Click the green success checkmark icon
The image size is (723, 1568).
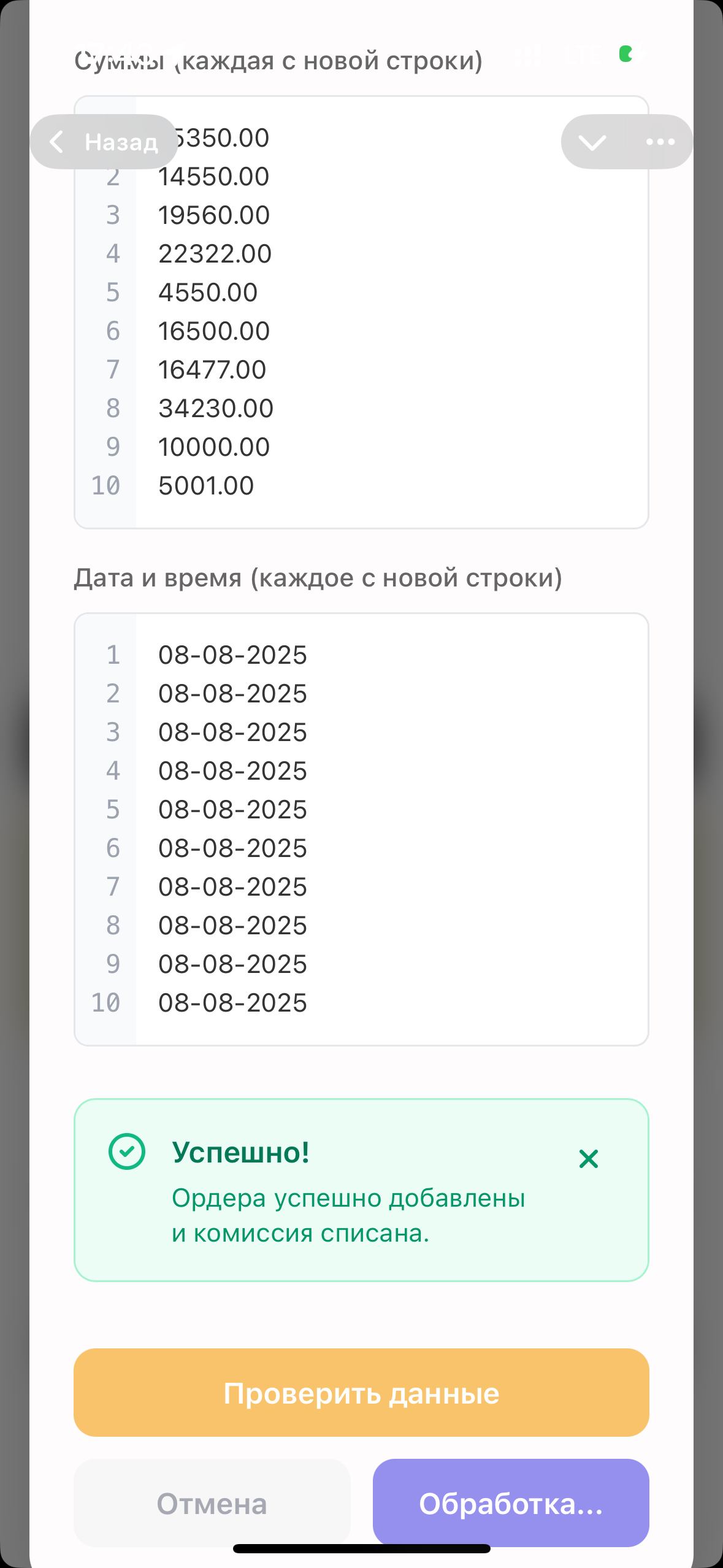pos(127,1152)
